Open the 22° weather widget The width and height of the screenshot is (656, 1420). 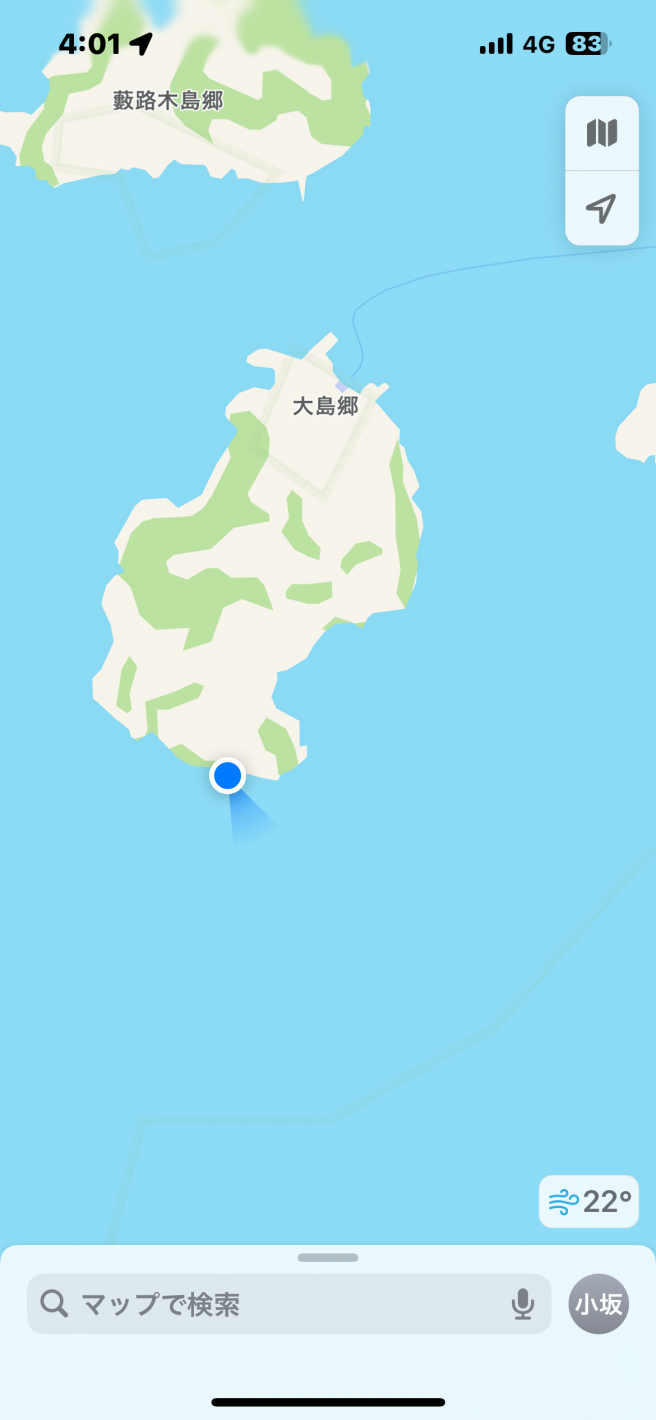click(589, 1201)
